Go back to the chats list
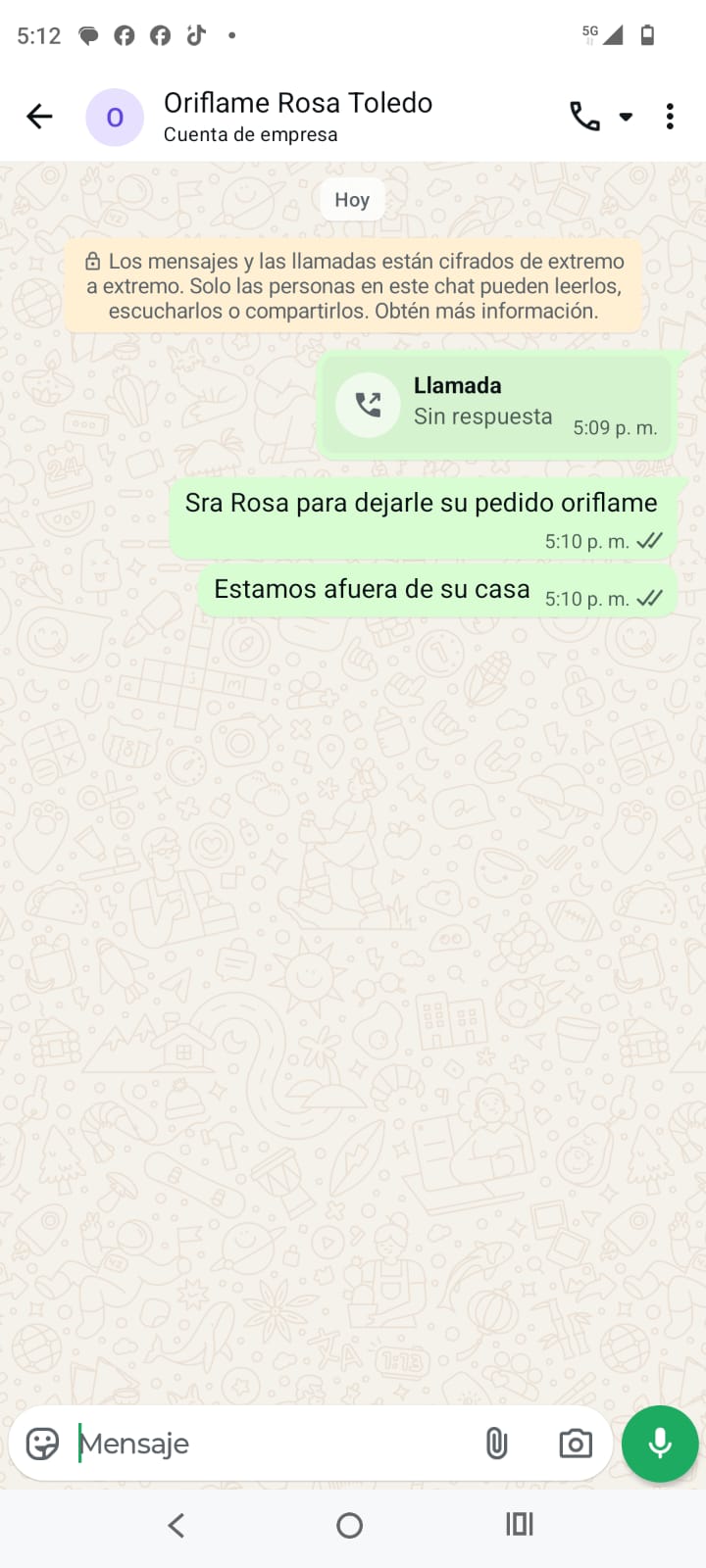Screen dimensions: 706x1568 39,117
